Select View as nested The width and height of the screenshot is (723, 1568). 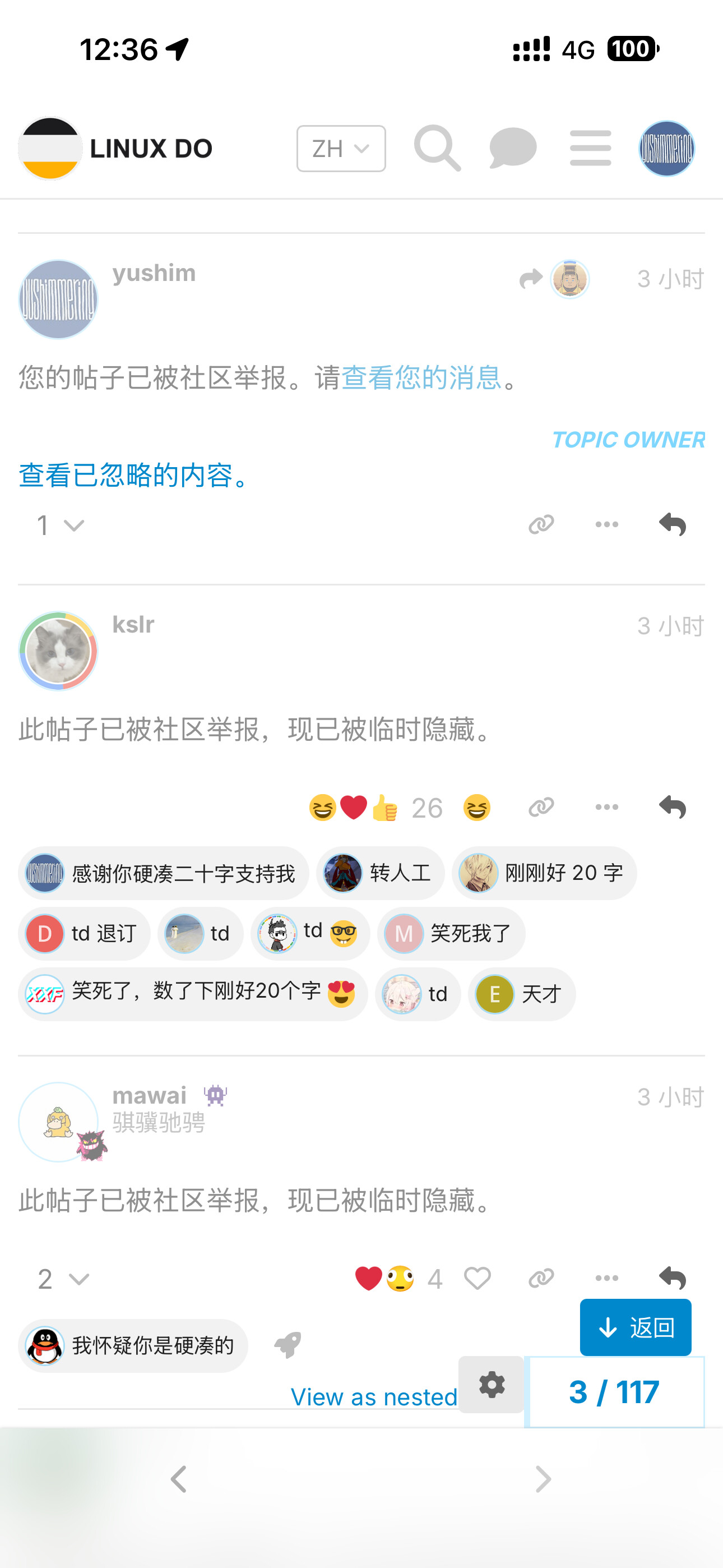[x=374, y=1396]
